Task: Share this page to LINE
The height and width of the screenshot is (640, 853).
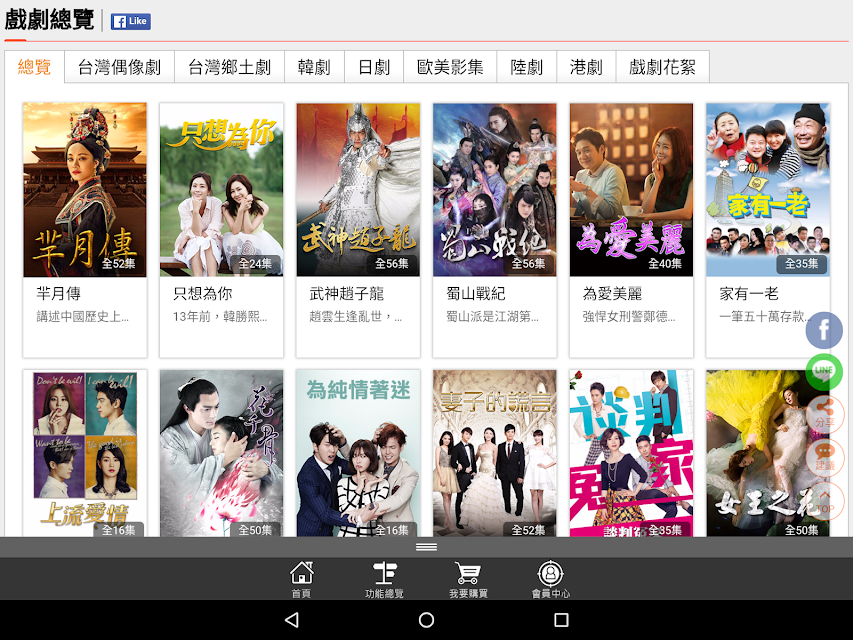Action: click(x=824, y=372)
